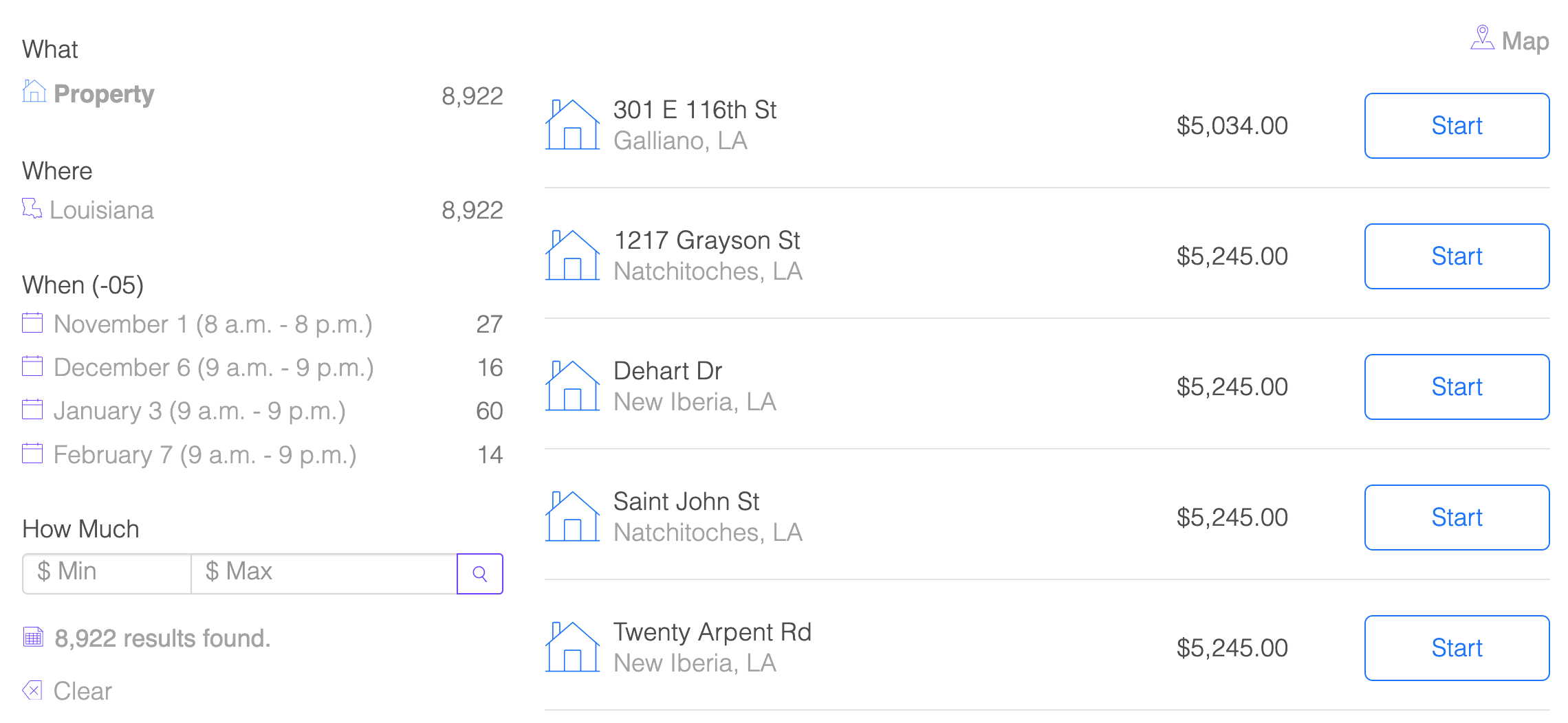Clear all applied filters
This screenshot has height=723, width=1568.
82,691
